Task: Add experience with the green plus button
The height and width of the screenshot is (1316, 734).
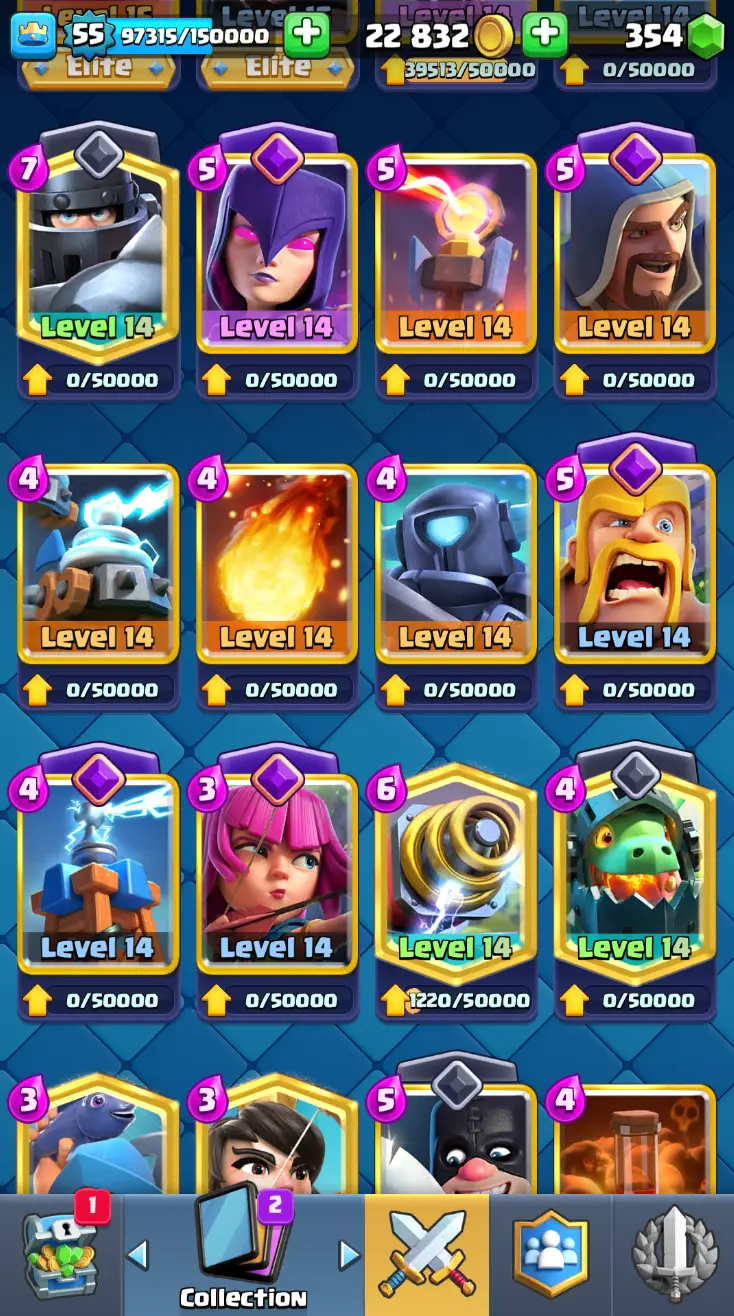Action: pos(306,36)
